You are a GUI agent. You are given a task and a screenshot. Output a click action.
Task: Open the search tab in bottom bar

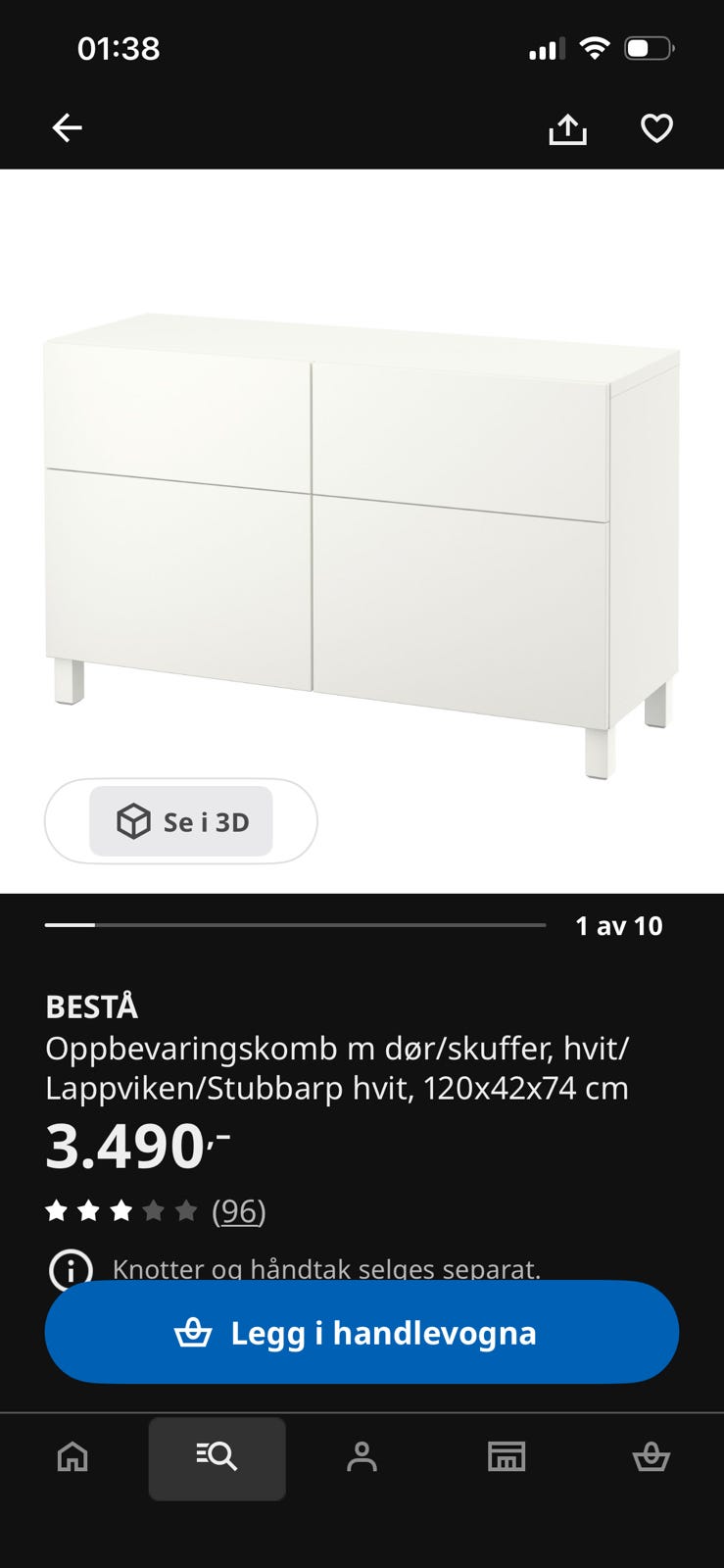217,1457
